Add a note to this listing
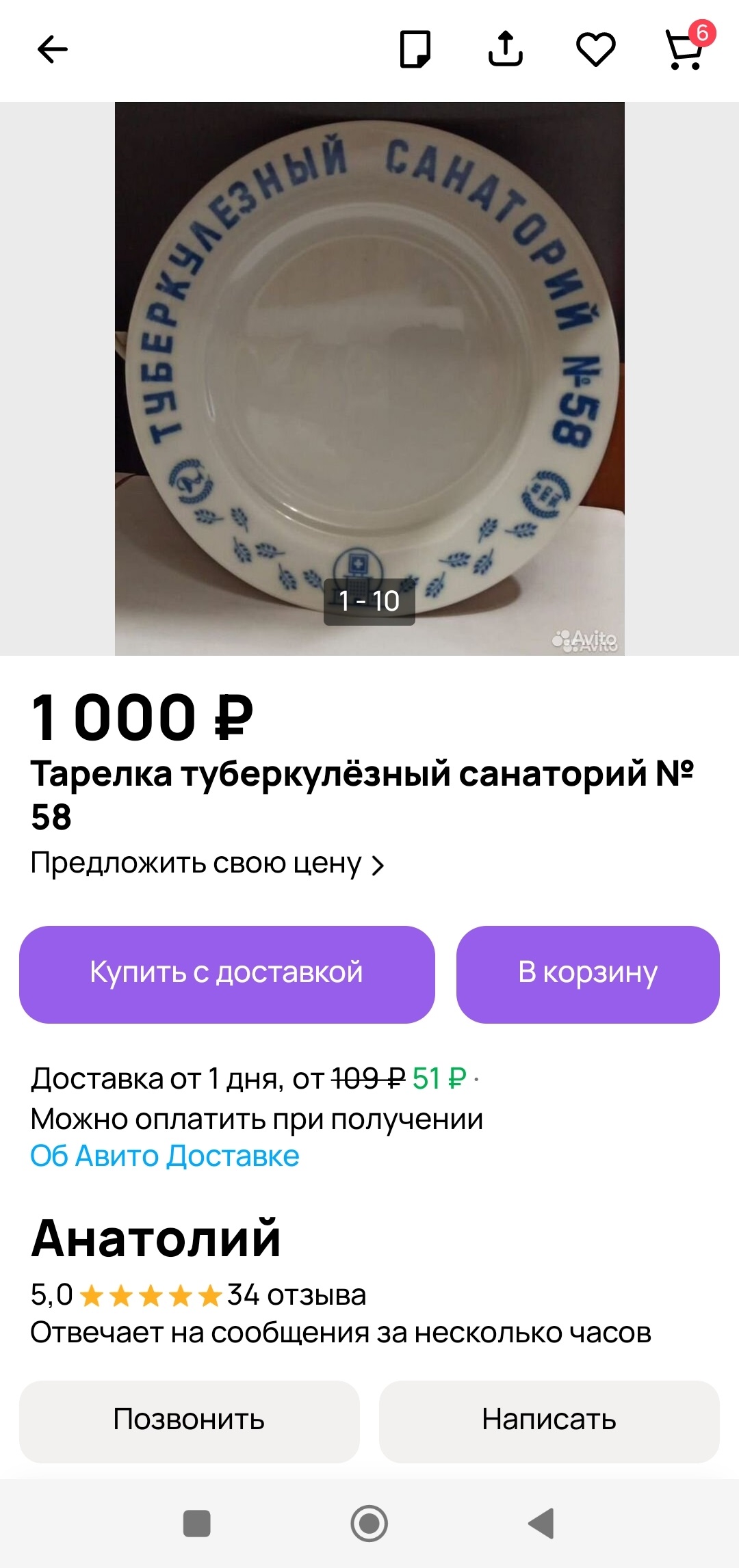Screen dimensions: 739x1568 pyautogui.click(x=415, y=49)
